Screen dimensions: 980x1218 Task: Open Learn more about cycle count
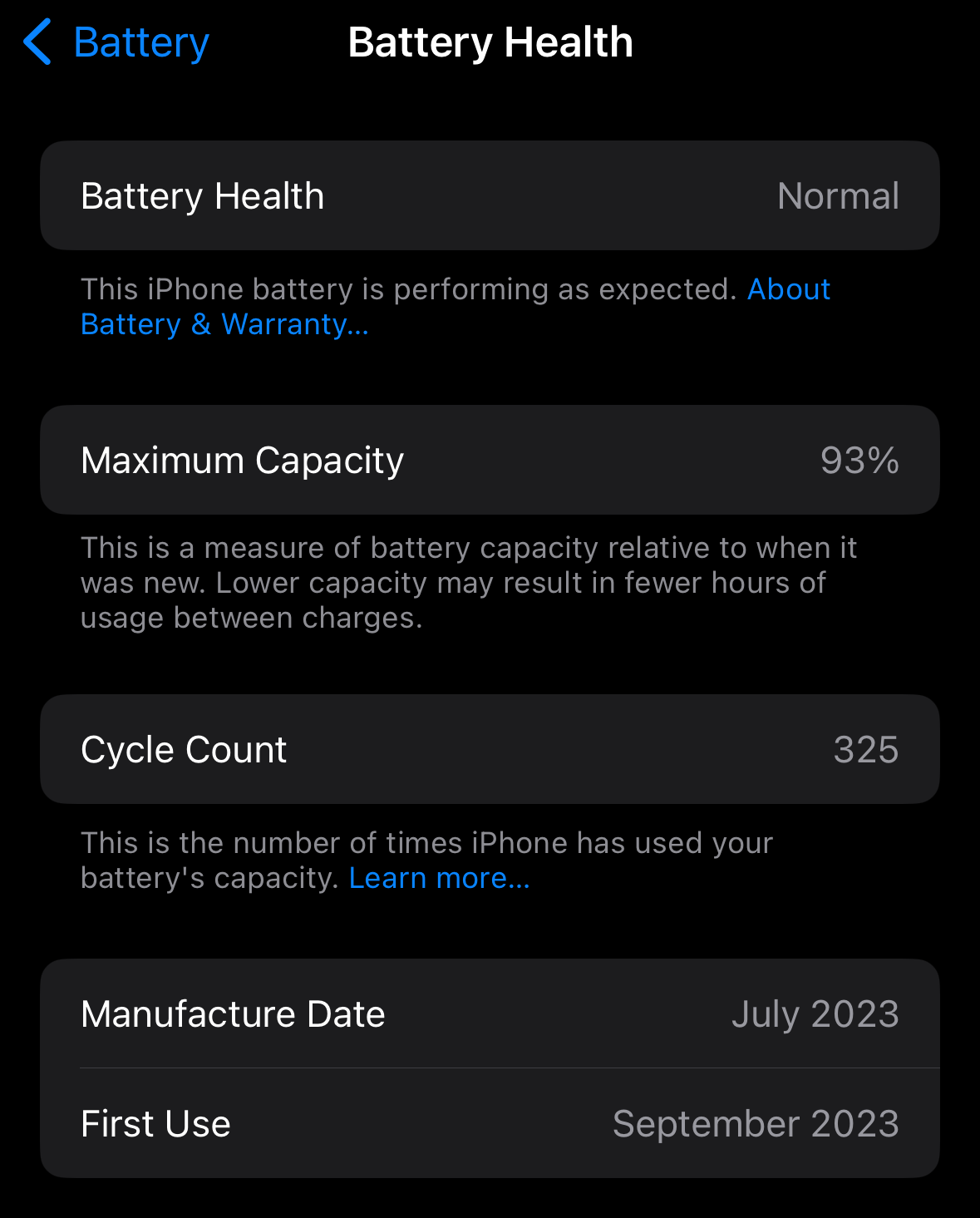(439, 878)
